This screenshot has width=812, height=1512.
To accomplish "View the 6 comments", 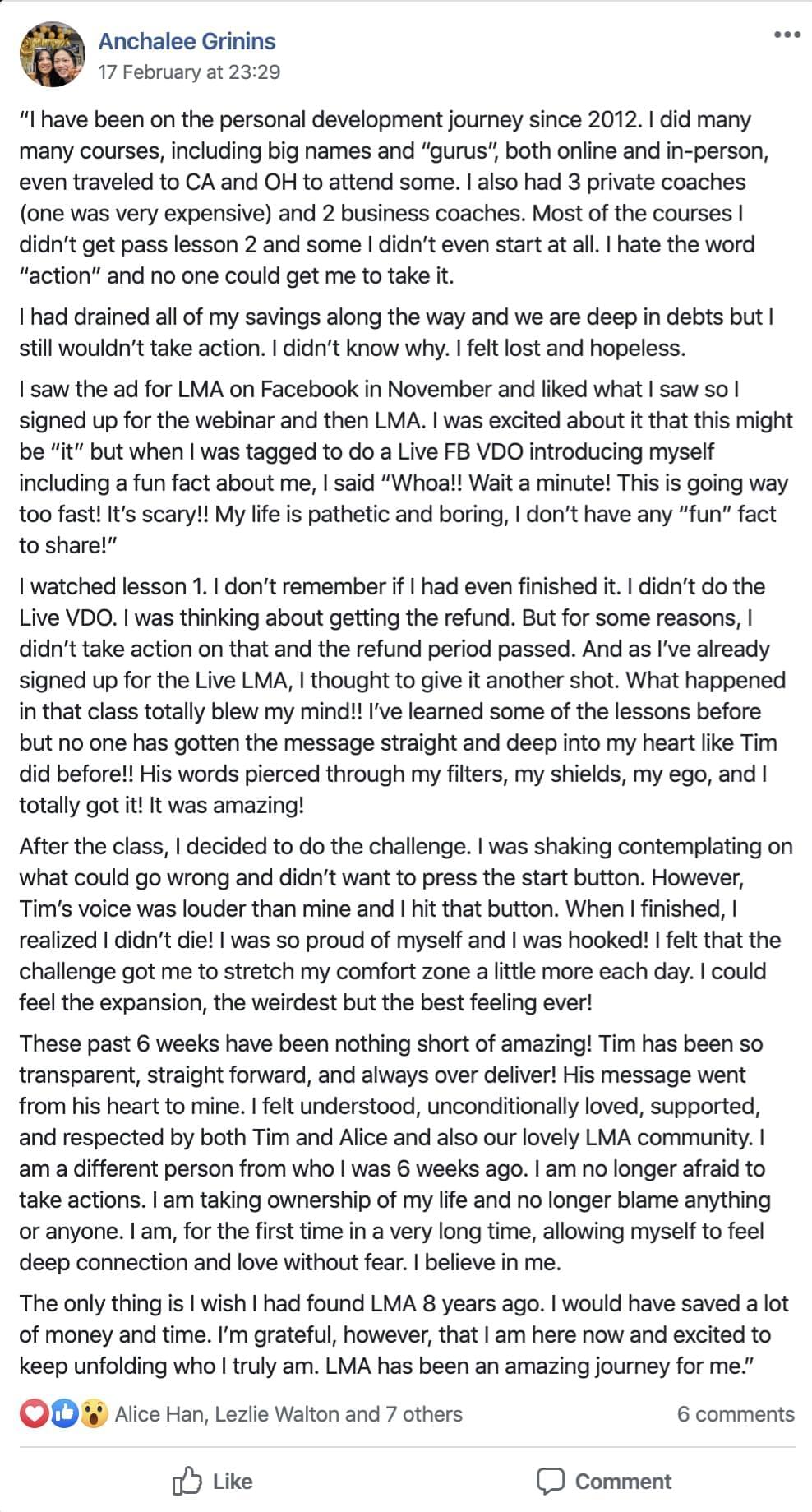I will pyautogui.click(x=736, y=1414).
